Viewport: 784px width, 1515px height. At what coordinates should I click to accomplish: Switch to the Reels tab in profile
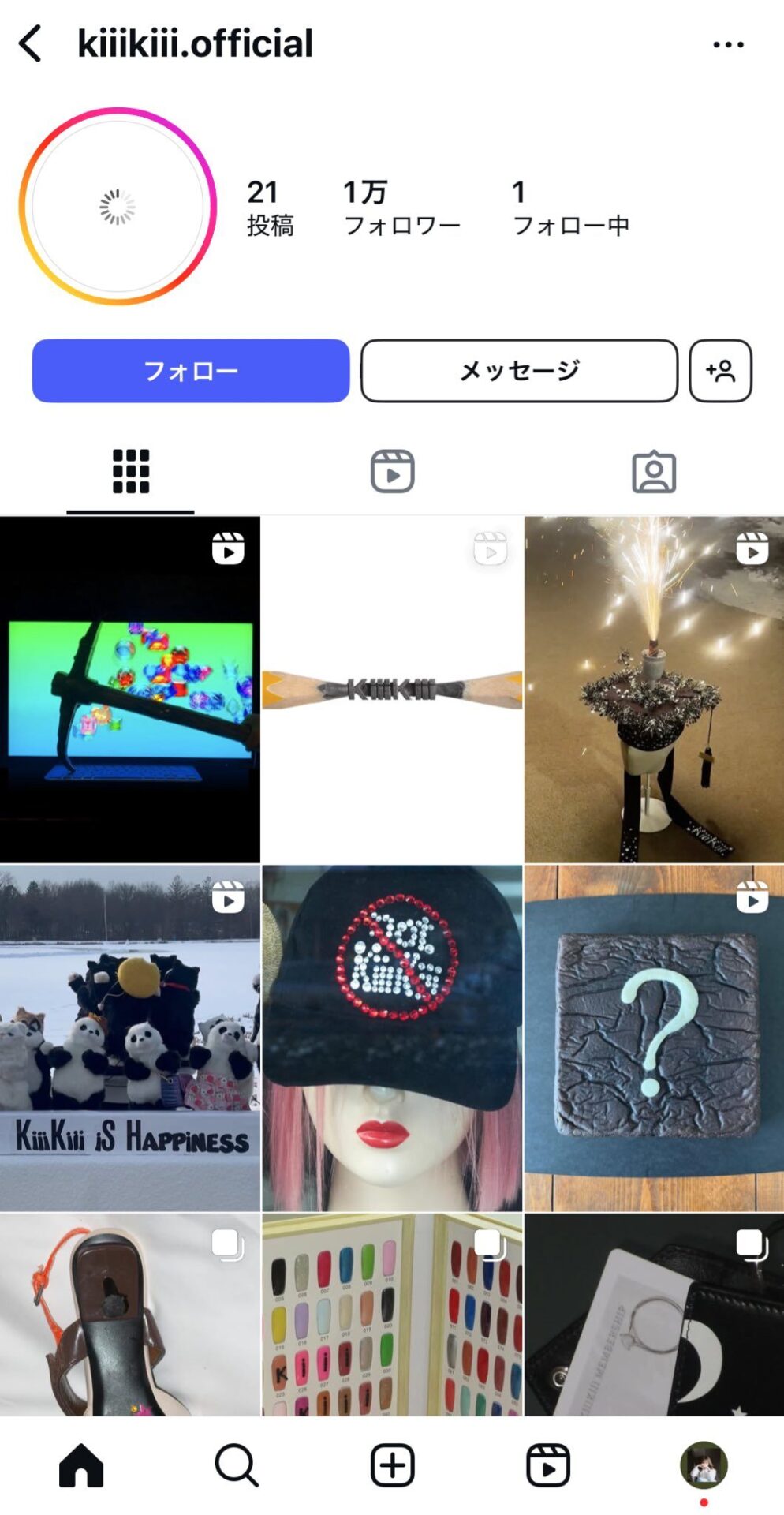tap(392, 472)
